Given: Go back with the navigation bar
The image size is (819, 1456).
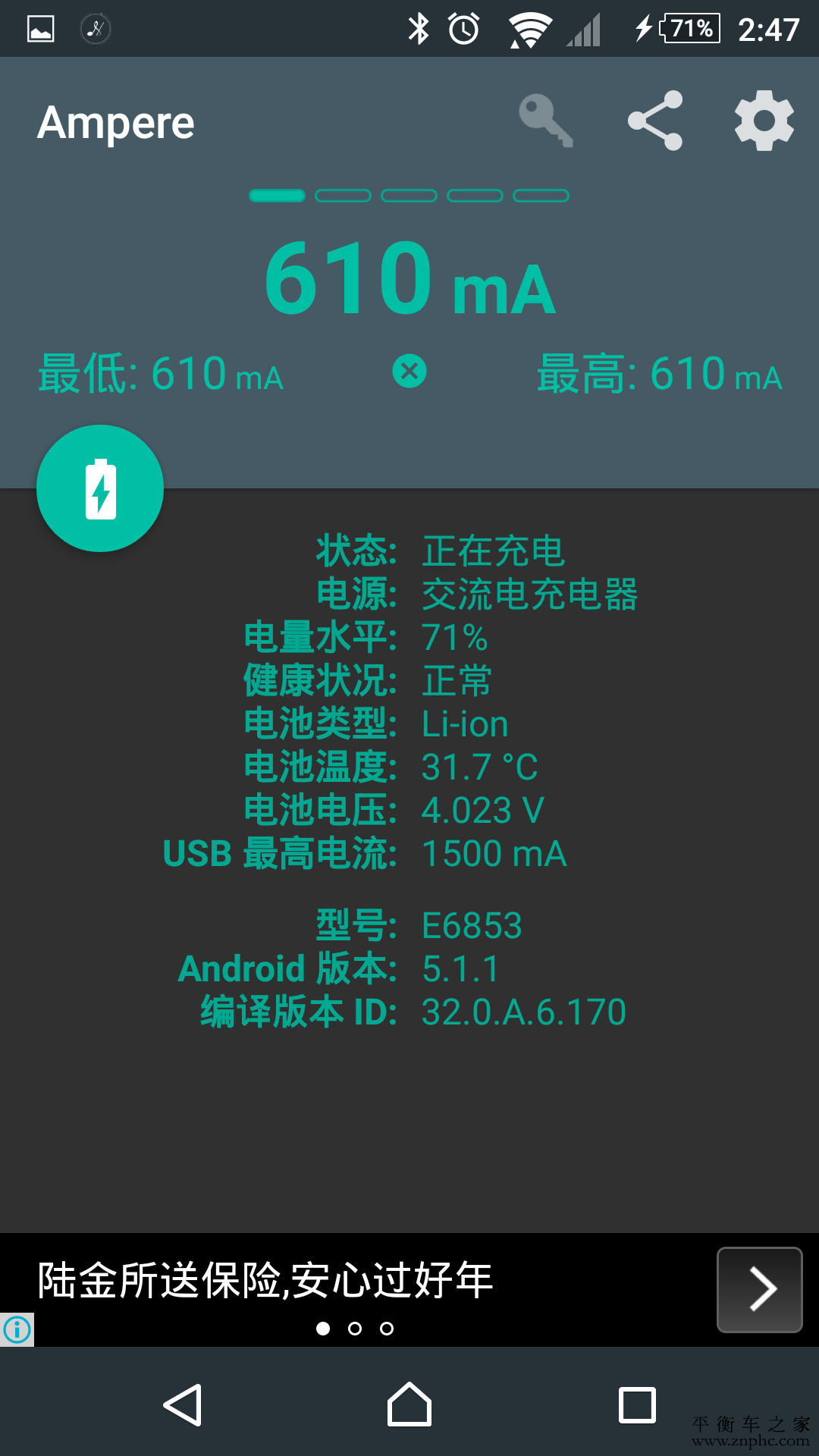Looking at the screenshot, I should 183,1405.
